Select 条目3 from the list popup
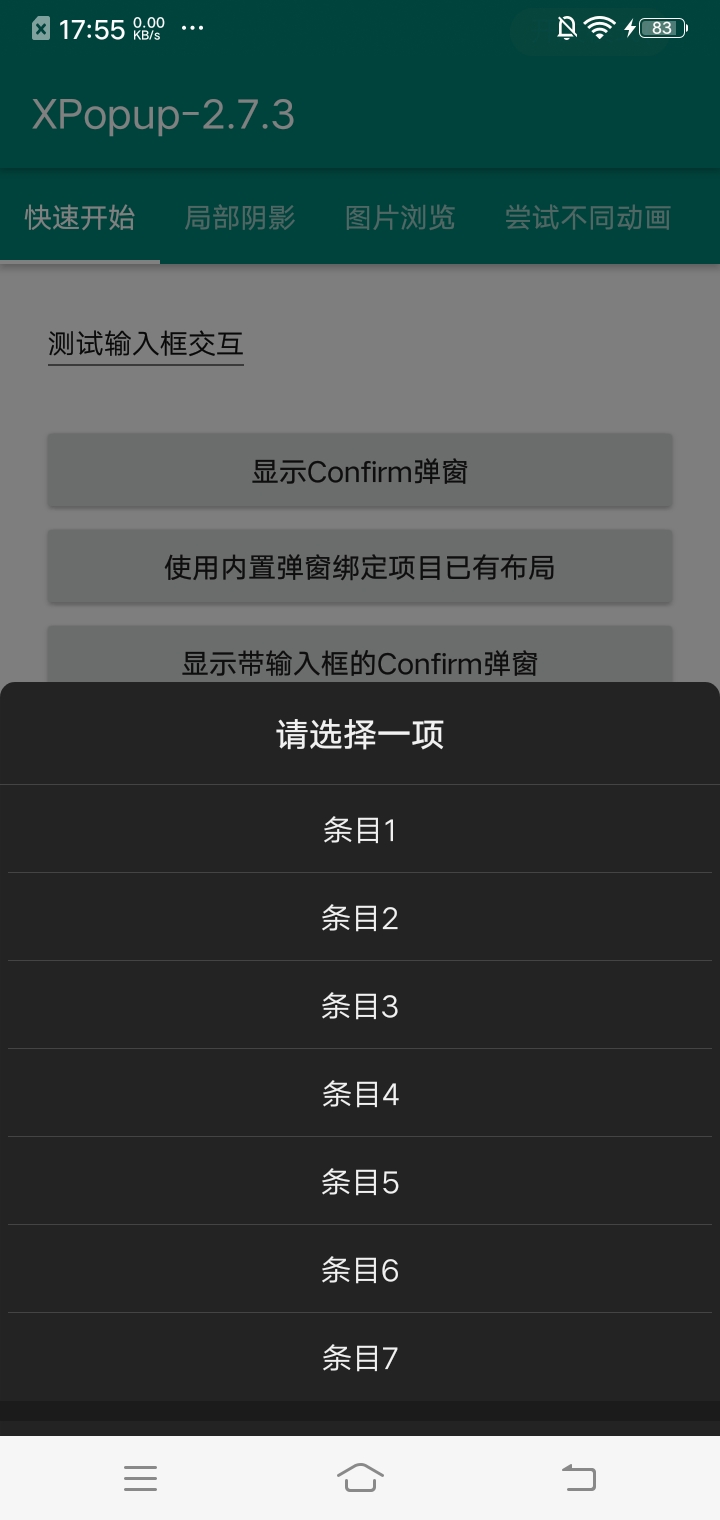Image resolution: width=720 pixels, height=1520 pixels. point(360,1005)
